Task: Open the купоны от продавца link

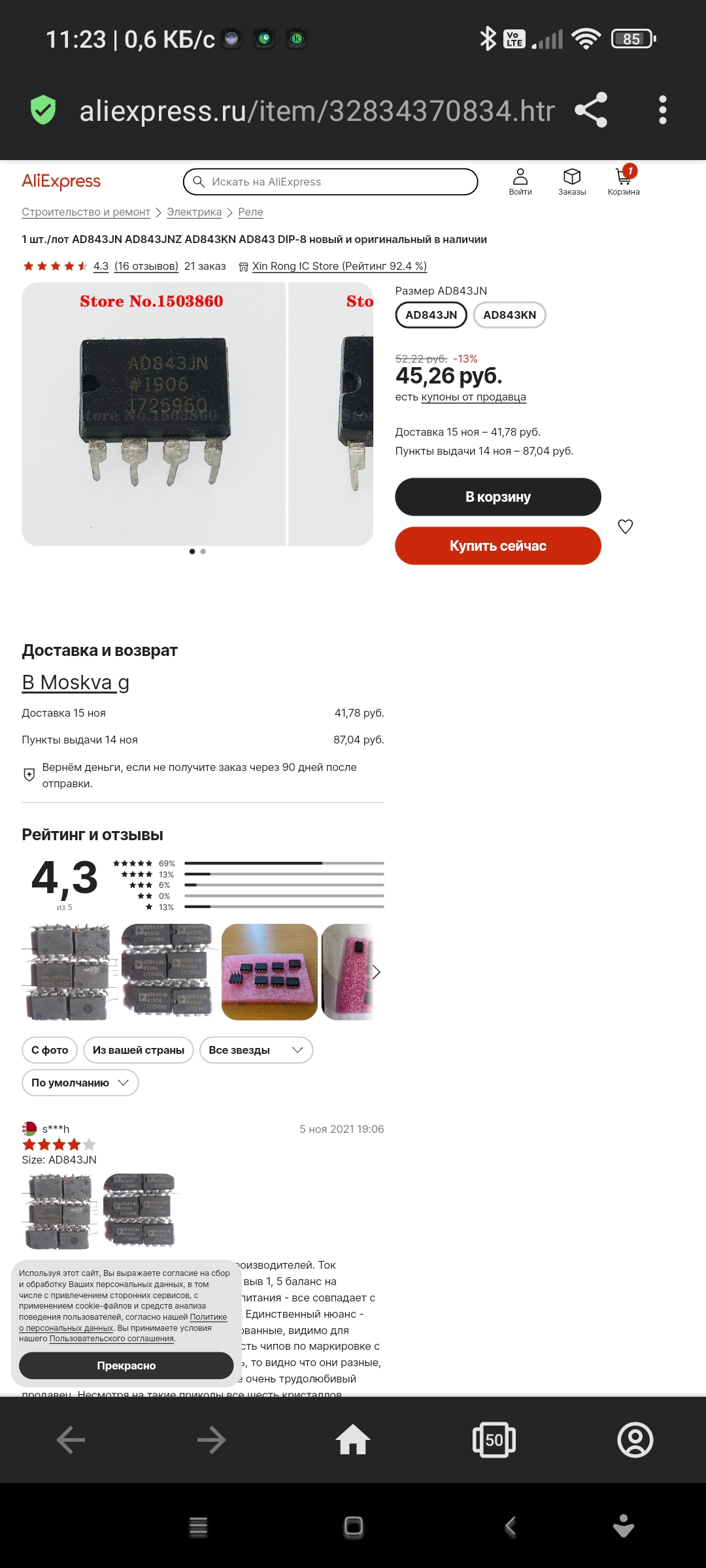Action: pyautogui.click(x=474, y=397)
